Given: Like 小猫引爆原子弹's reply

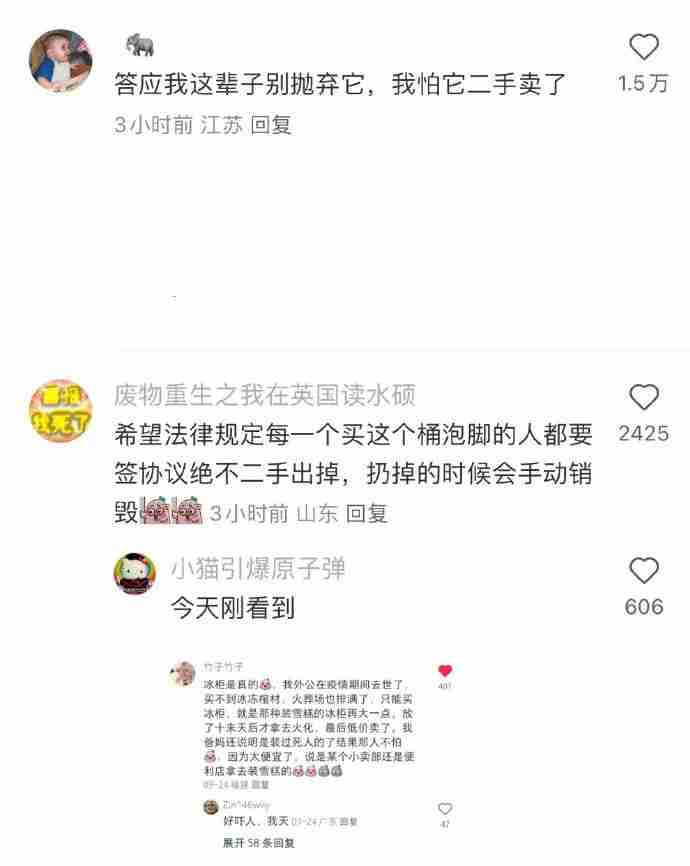Looking at the screenshot, I should coord(644,571).
